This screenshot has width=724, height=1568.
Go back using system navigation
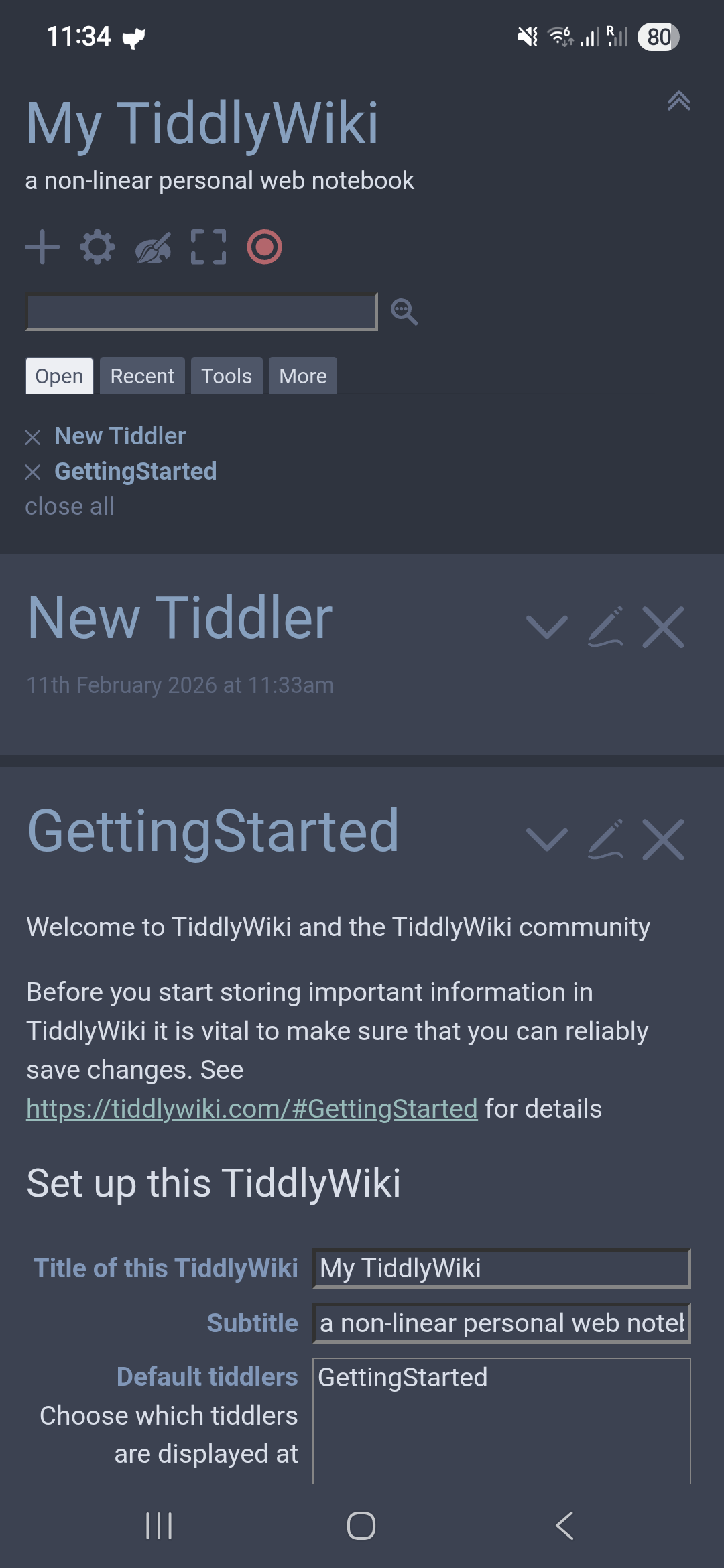pos(564,1526)
